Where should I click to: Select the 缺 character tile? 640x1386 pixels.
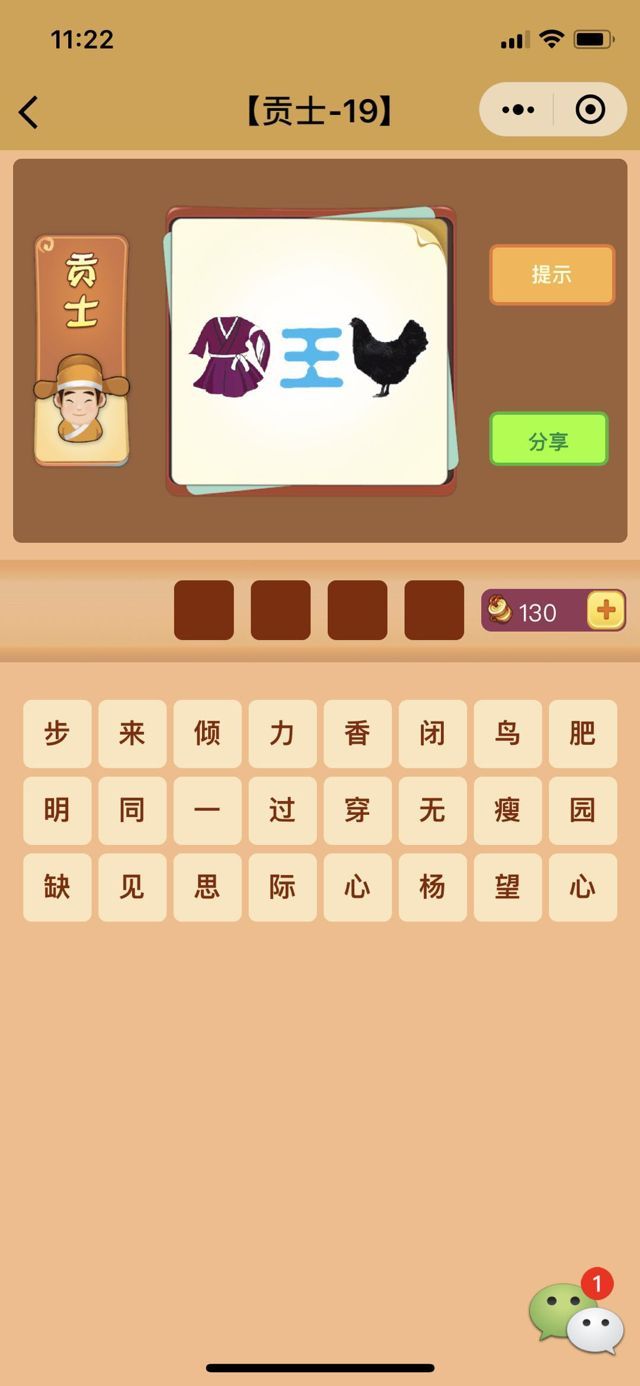coord(57,887)
